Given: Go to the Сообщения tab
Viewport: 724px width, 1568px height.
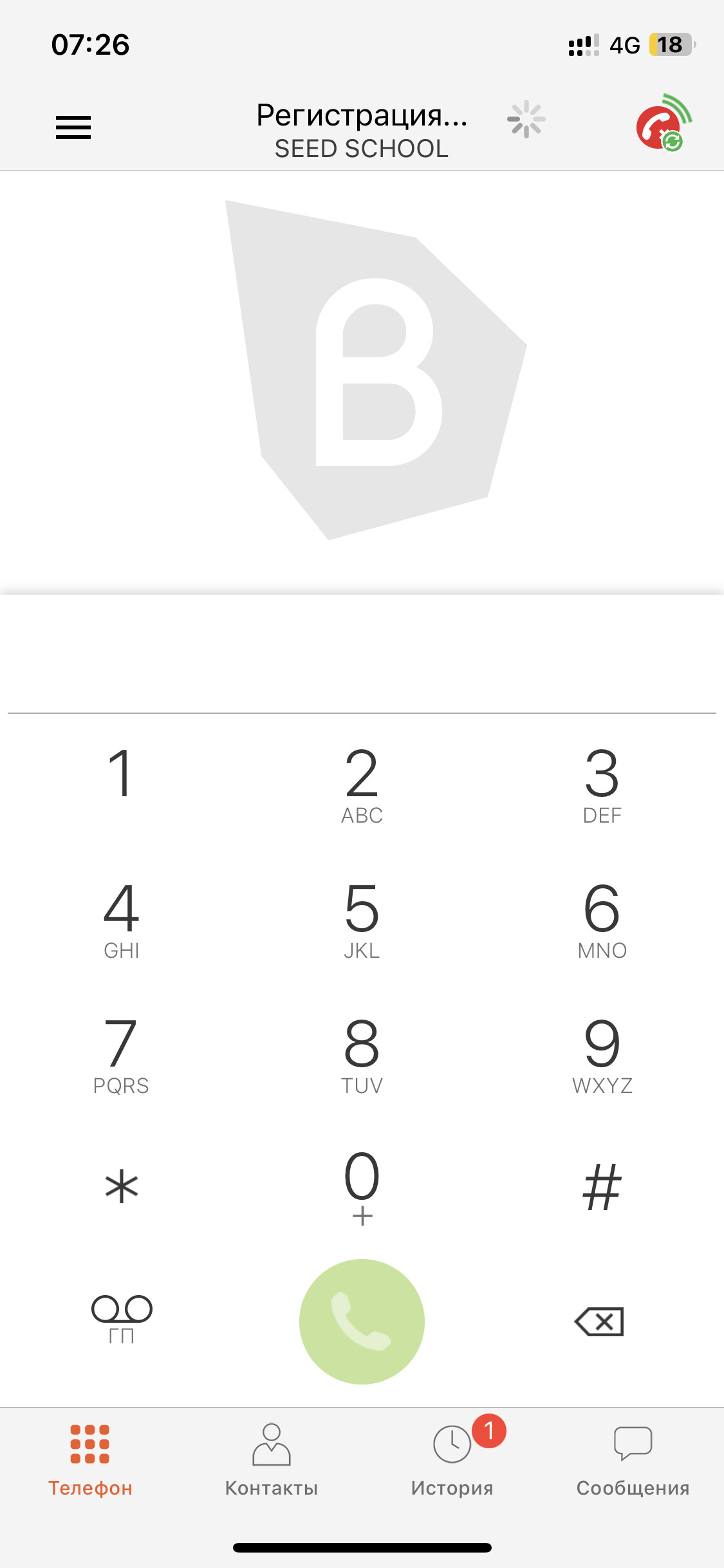Looking at the screenshot, I should pyautogui.click(x=633, y=1460).
